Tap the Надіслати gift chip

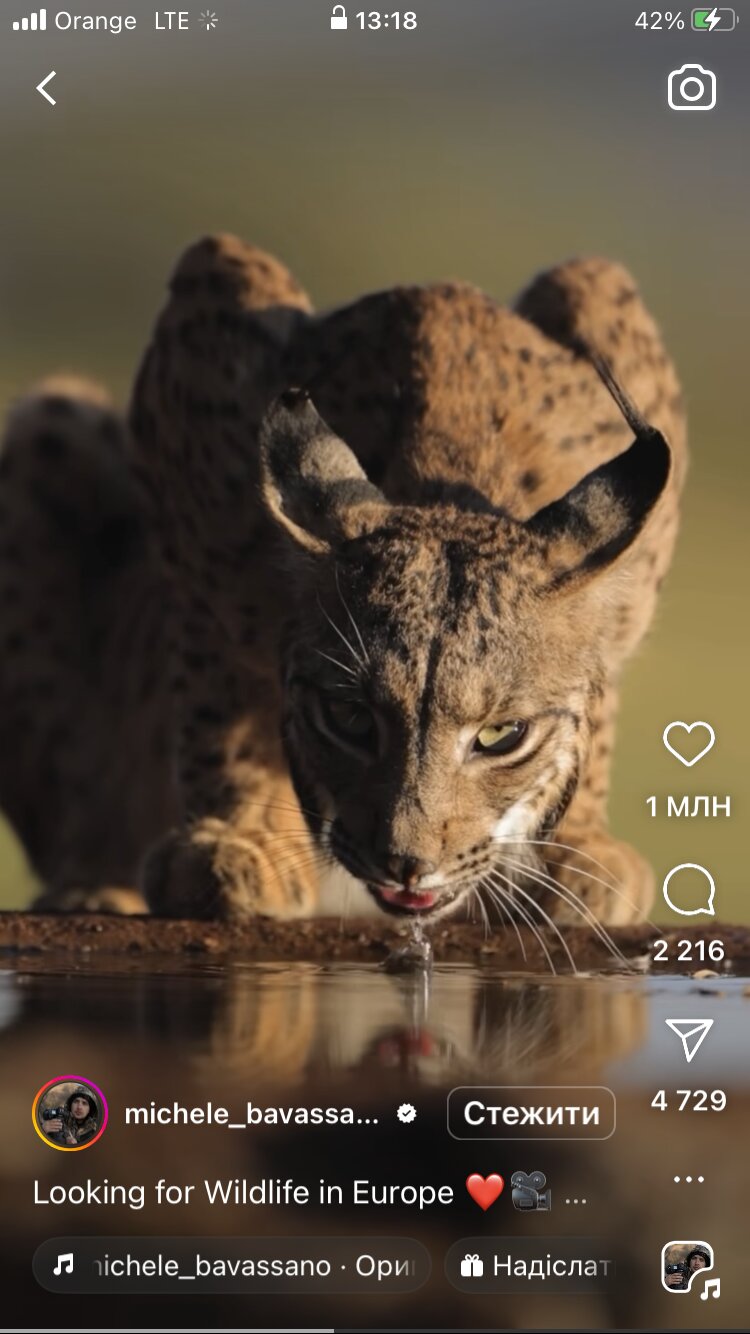coord(535,1266)
